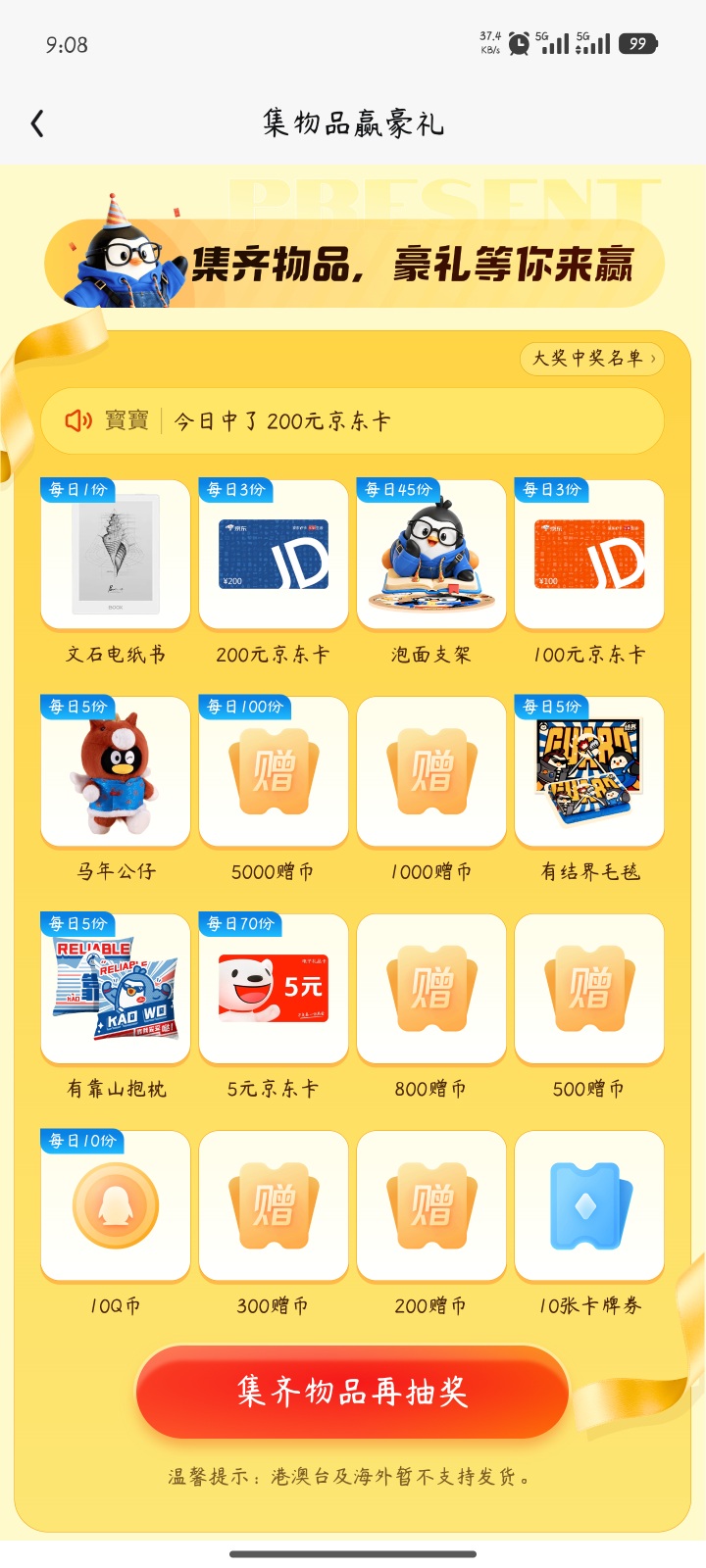The image size is (706, 1568).
Task: Open the 100元京东卡 prize tile
Action: click(589, 555)
